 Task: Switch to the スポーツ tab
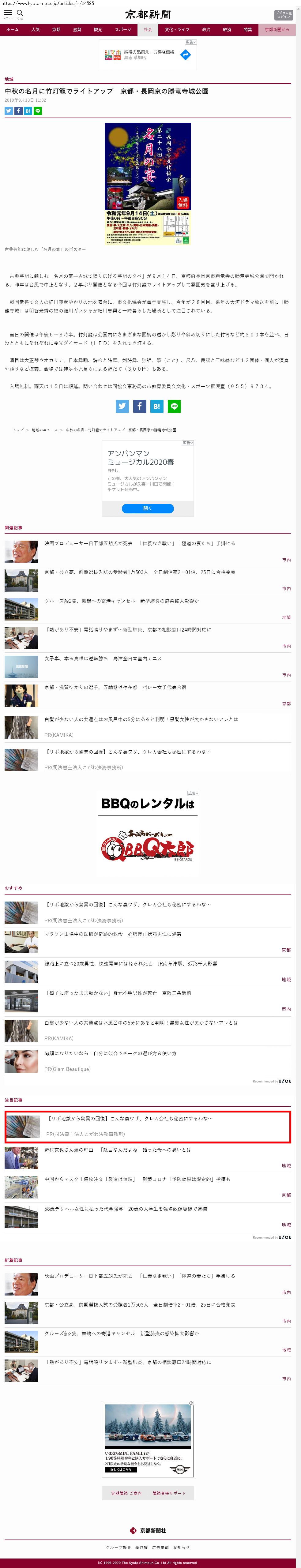[x=122, y=30]
